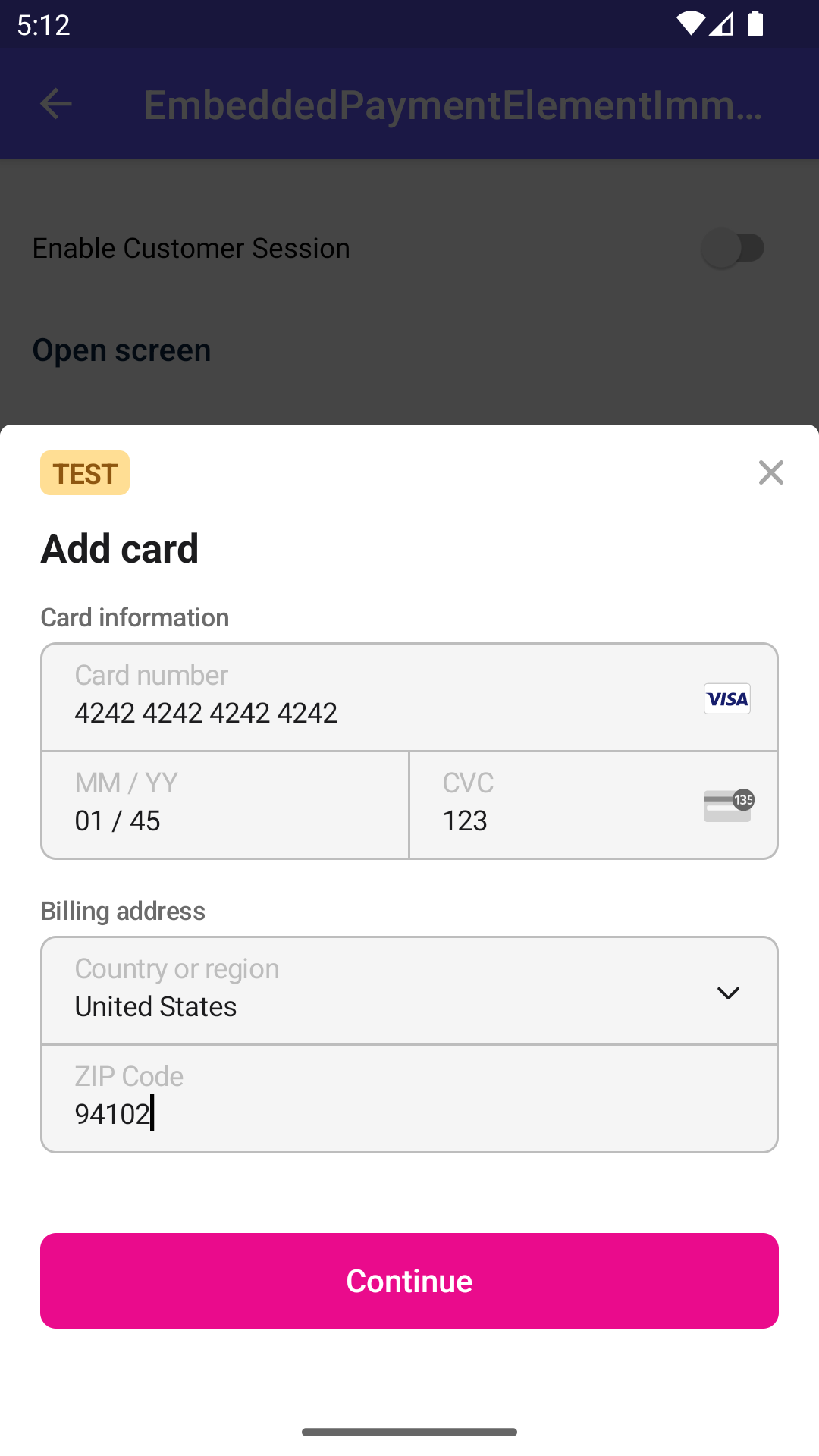Edit the ZIP Code field
The width and height of the screenshot is (819, 1456).
[x=409, y=1099]
